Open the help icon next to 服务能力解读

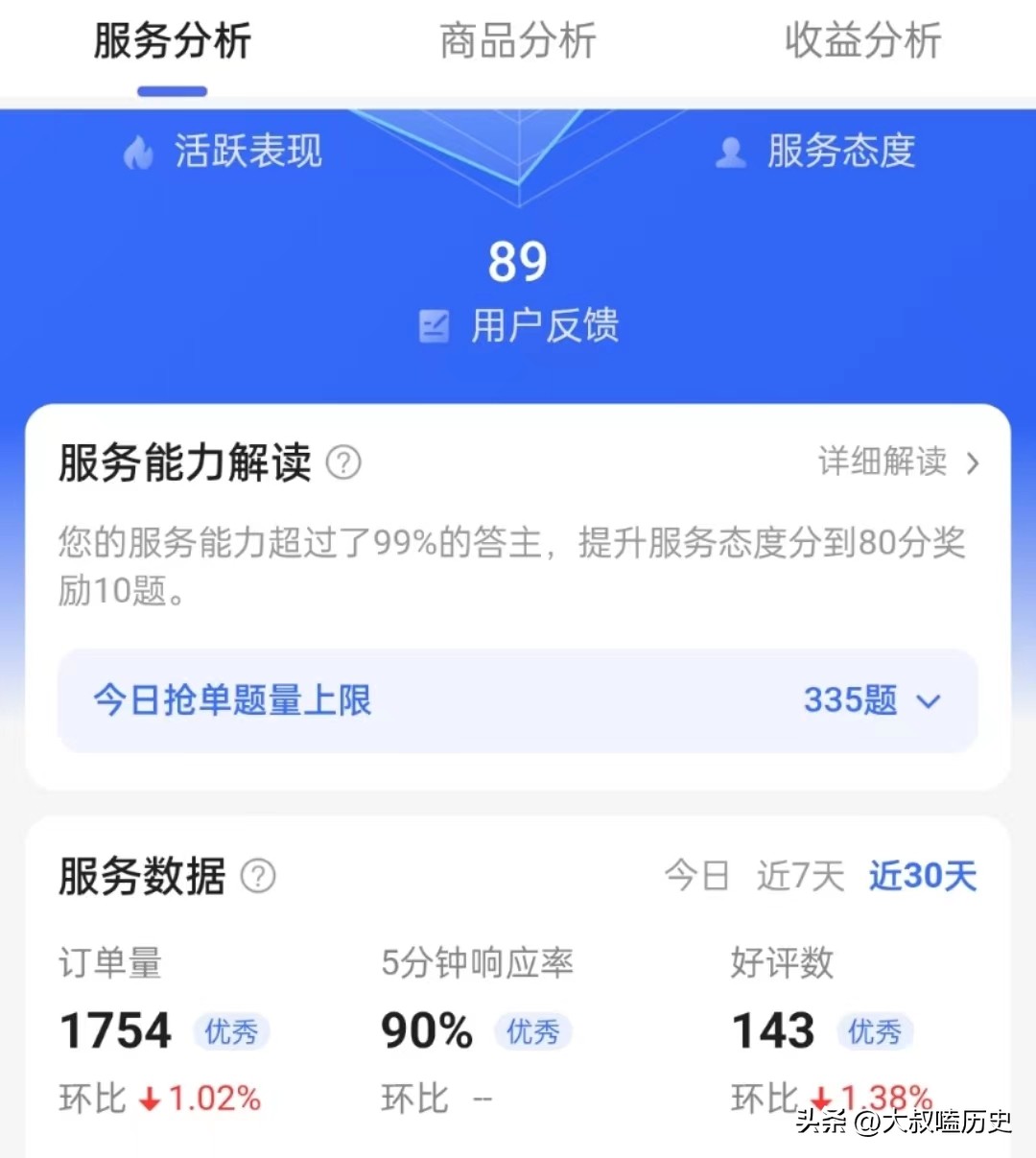coord(343,463)
